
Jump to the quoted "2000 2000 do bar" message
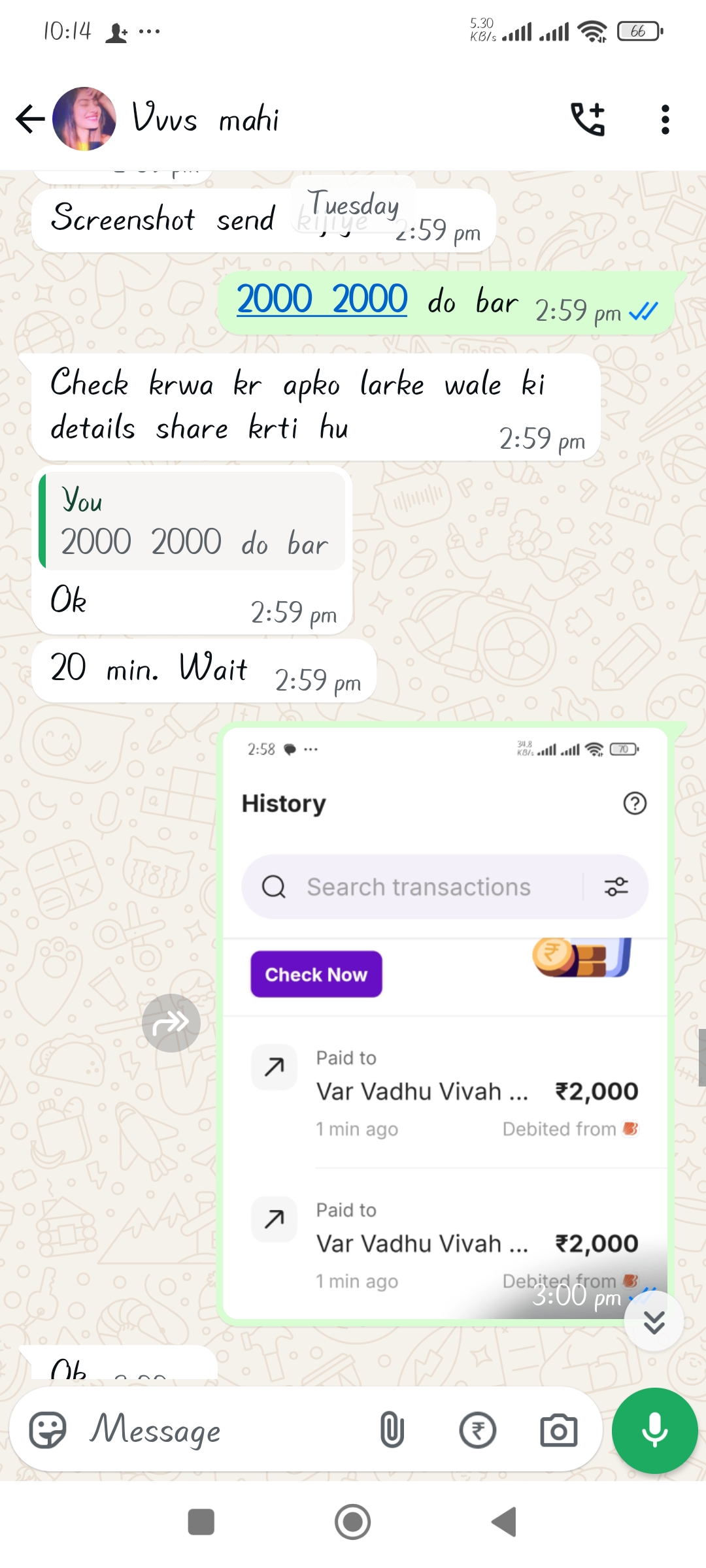coord(192,521)
